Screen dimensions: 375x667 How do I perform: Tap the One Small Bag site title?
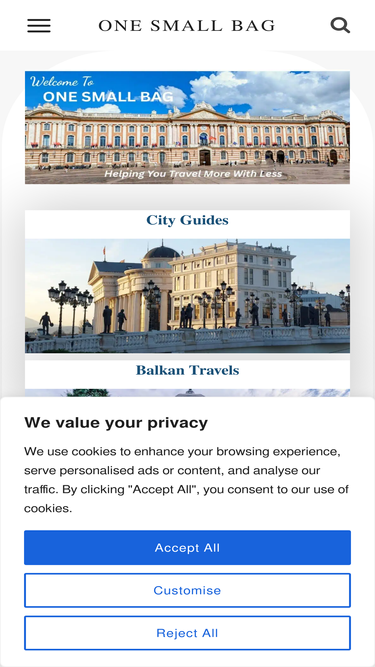187,26
